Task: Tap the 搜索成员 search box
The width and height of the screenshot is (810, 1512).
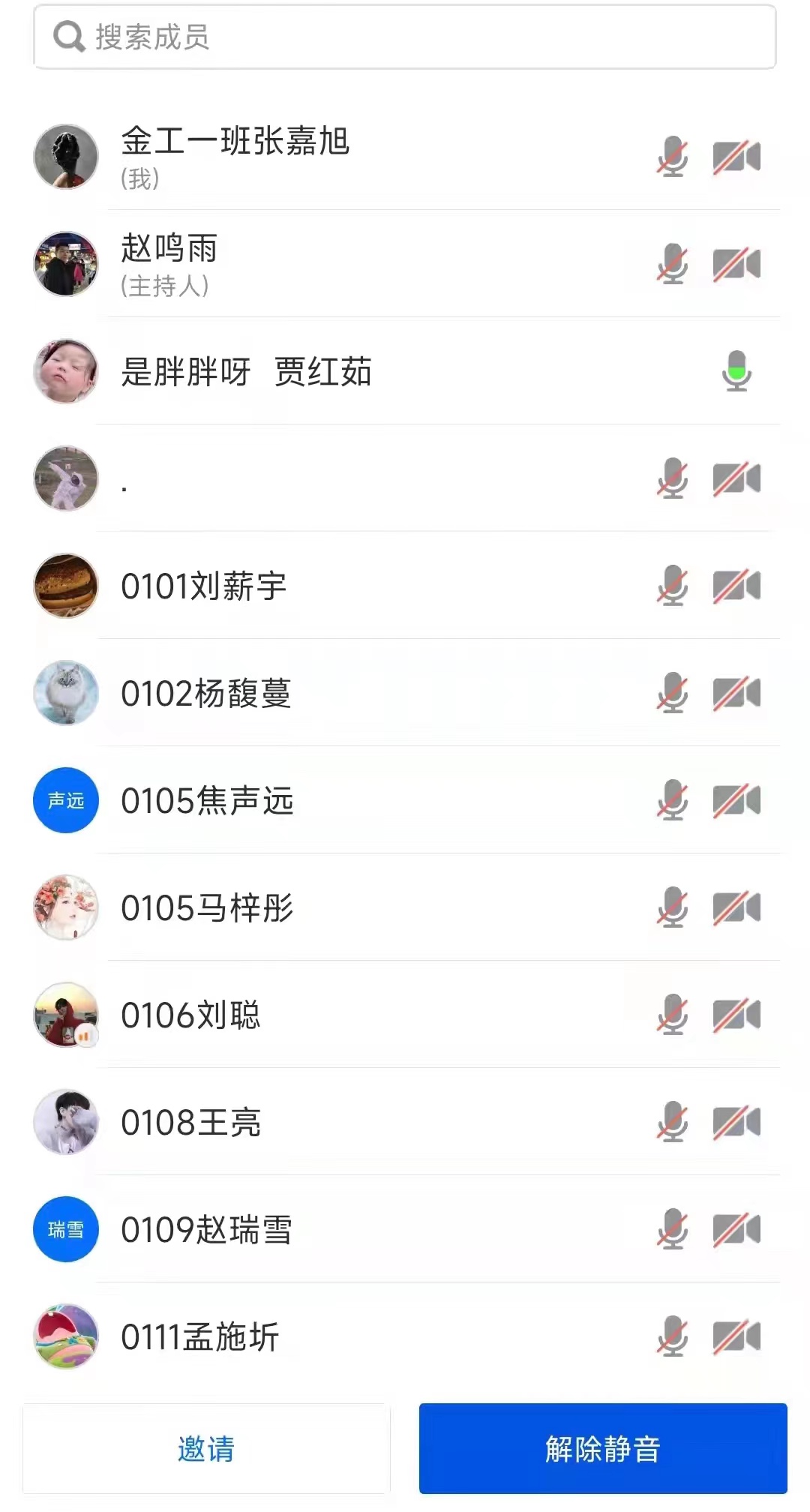Action: tap(405, 37)
